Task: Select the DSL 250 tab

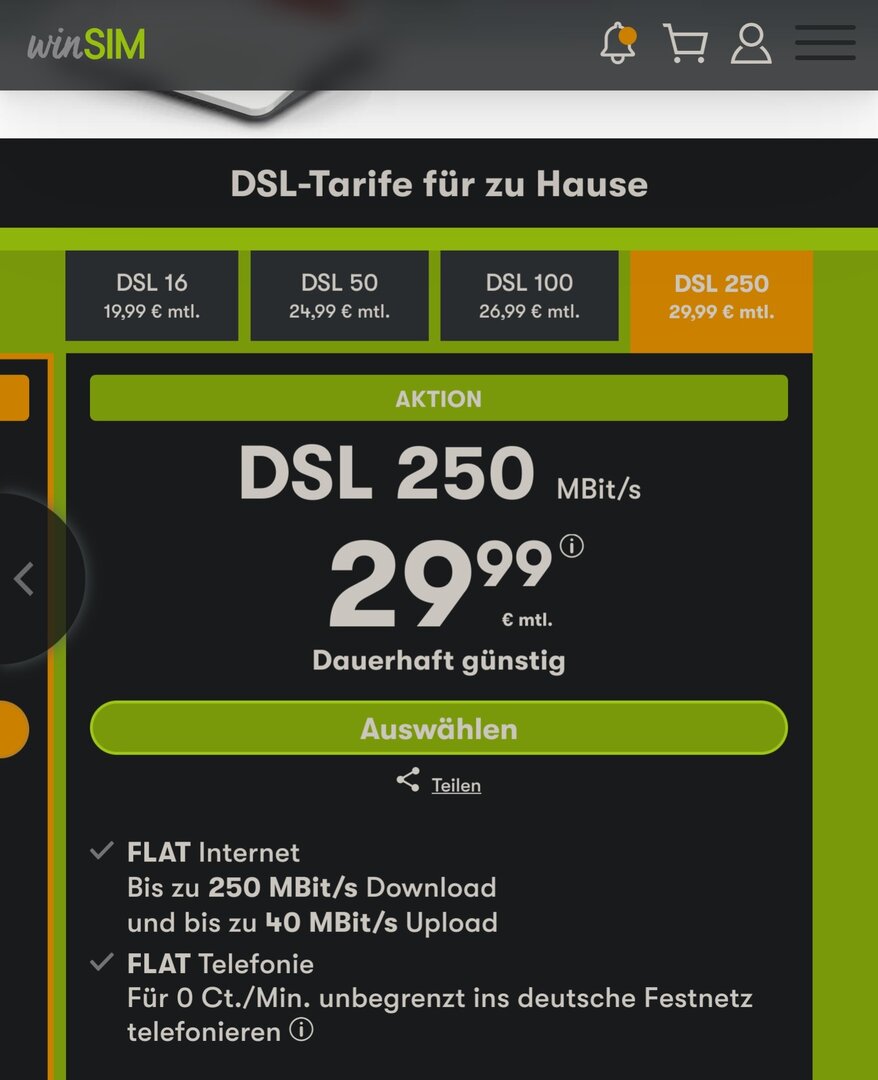Action: pos(721,296)
